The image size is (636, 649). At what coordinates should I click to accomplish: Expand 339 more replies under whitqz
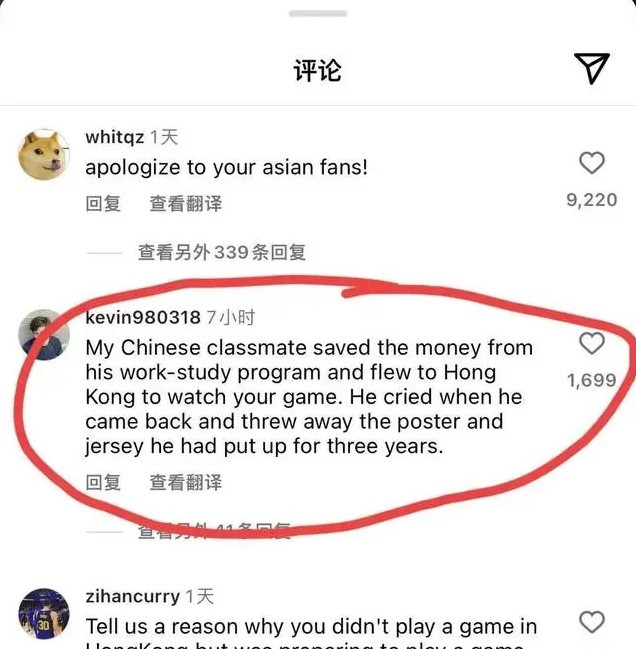point(221,252)
